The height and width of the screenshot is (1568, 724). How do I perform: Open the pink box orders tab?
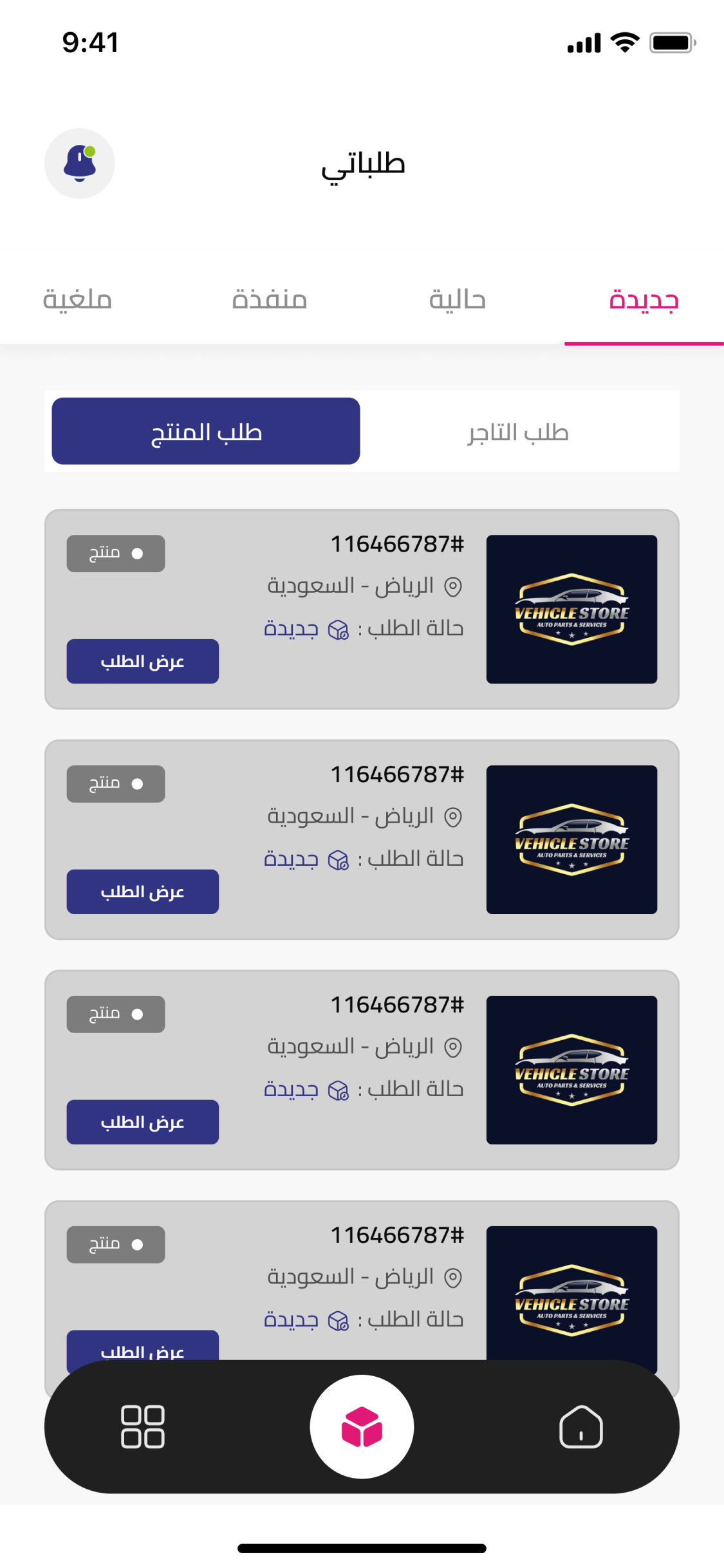click(362, 1426)
